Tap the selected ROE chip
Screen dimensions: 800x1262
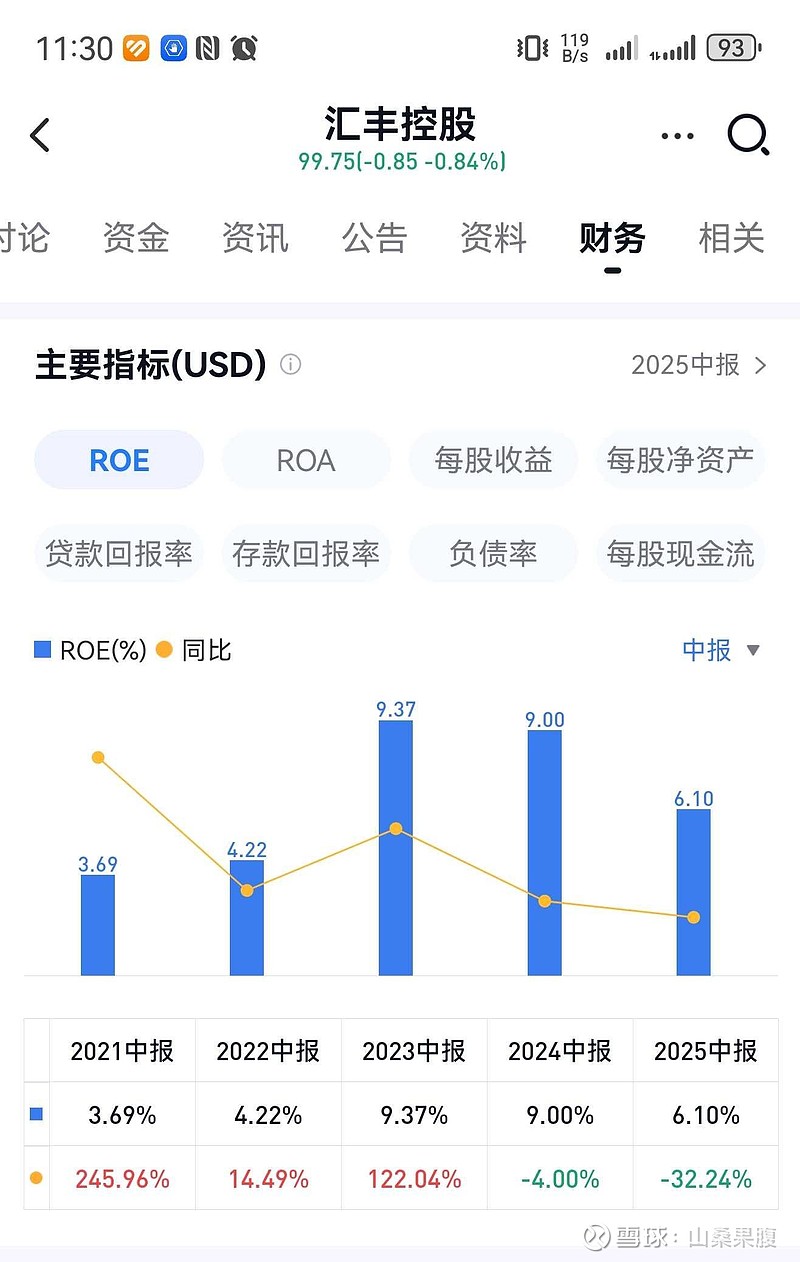(119, 460)
